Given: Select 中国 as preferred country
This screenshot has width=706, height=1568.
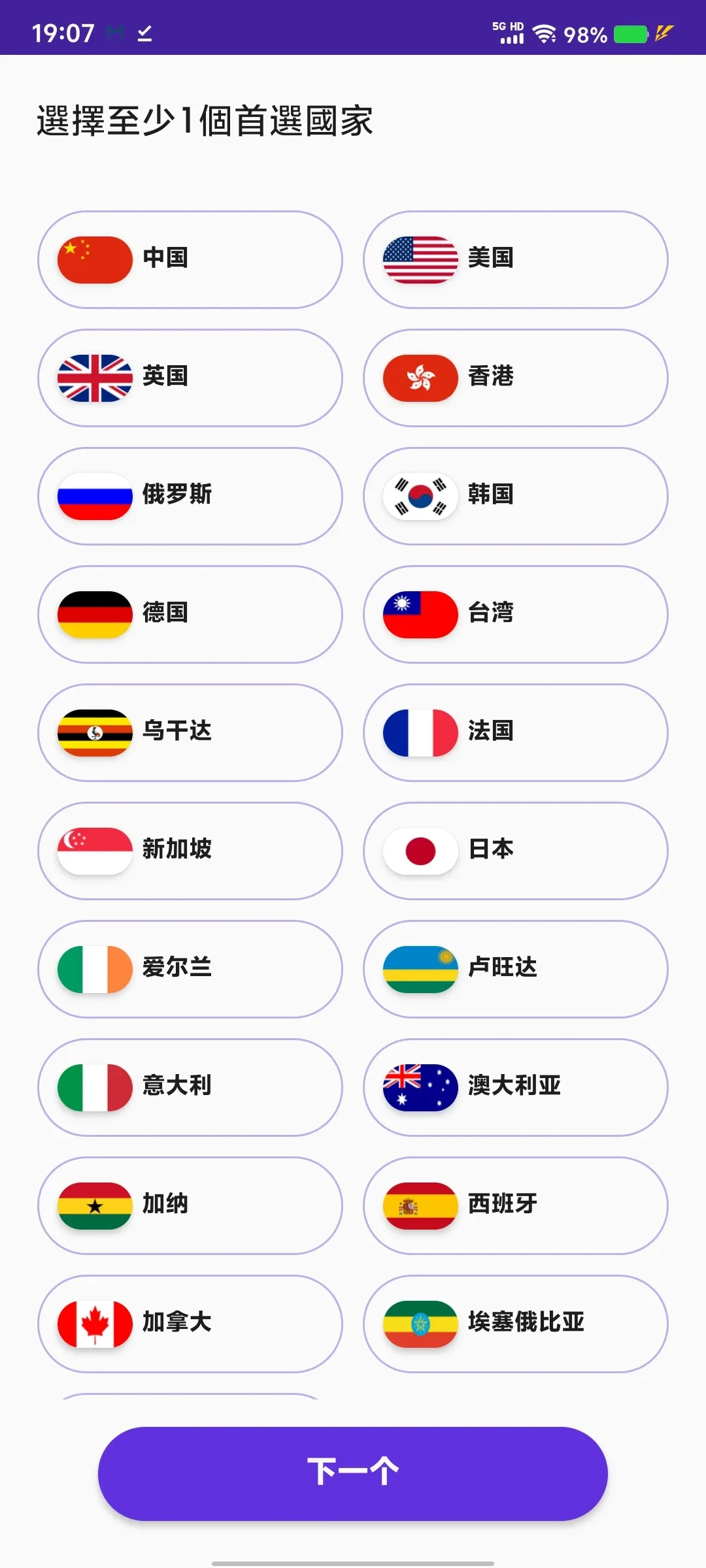Looking at the screenshot, I should [190, 259].
